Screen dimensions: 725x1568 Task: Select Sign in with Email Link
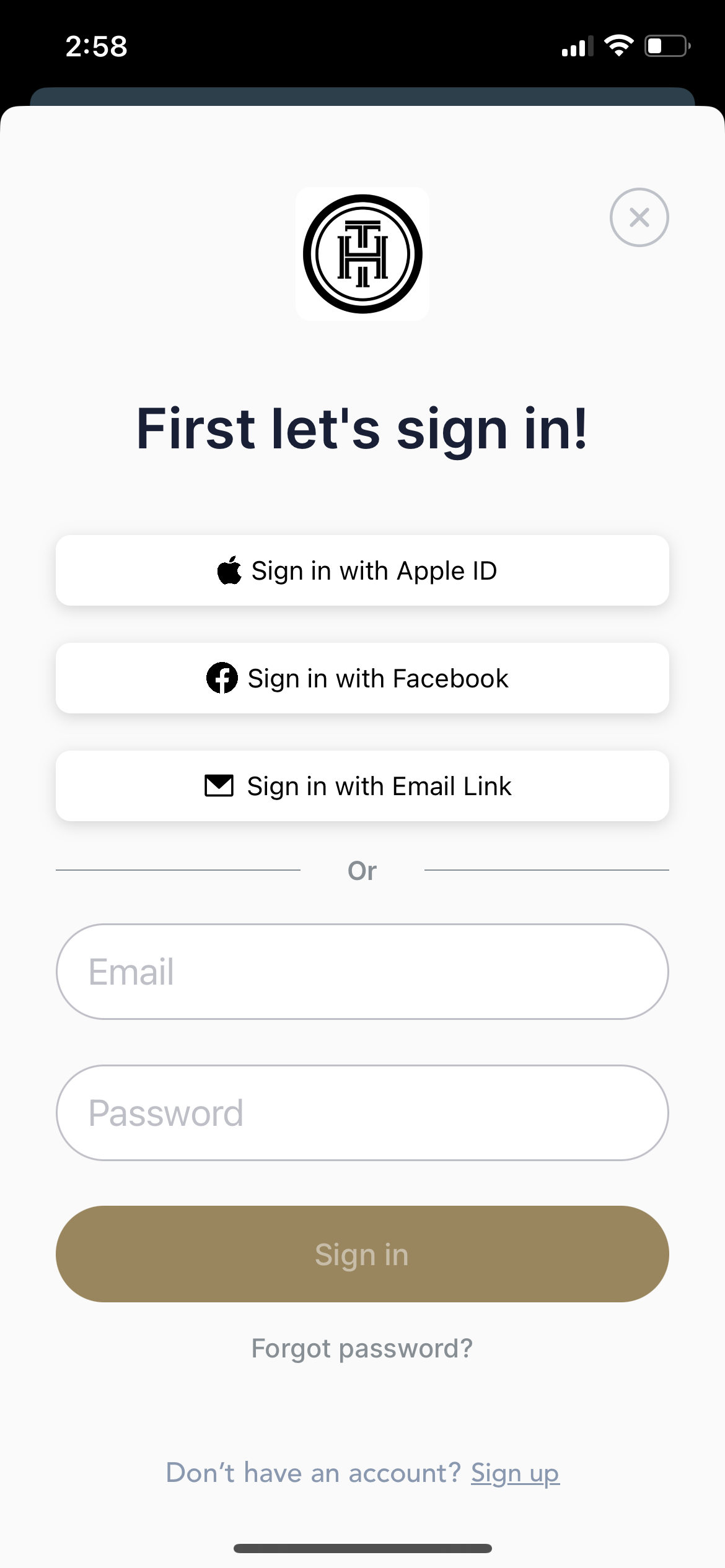click(362, 786)
